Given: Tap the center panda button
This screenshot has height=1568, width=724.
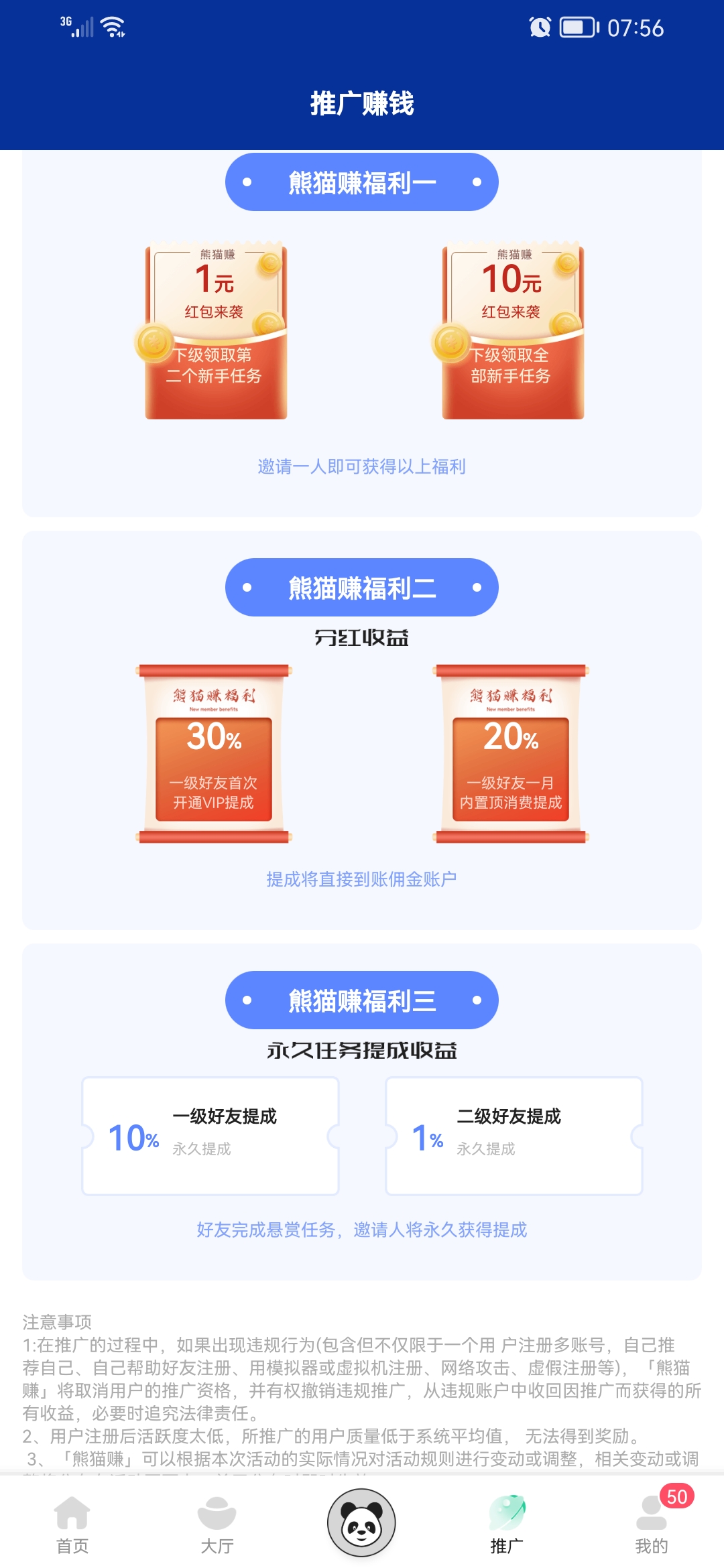Looking at the screenshot, I should coord(361,1522).
